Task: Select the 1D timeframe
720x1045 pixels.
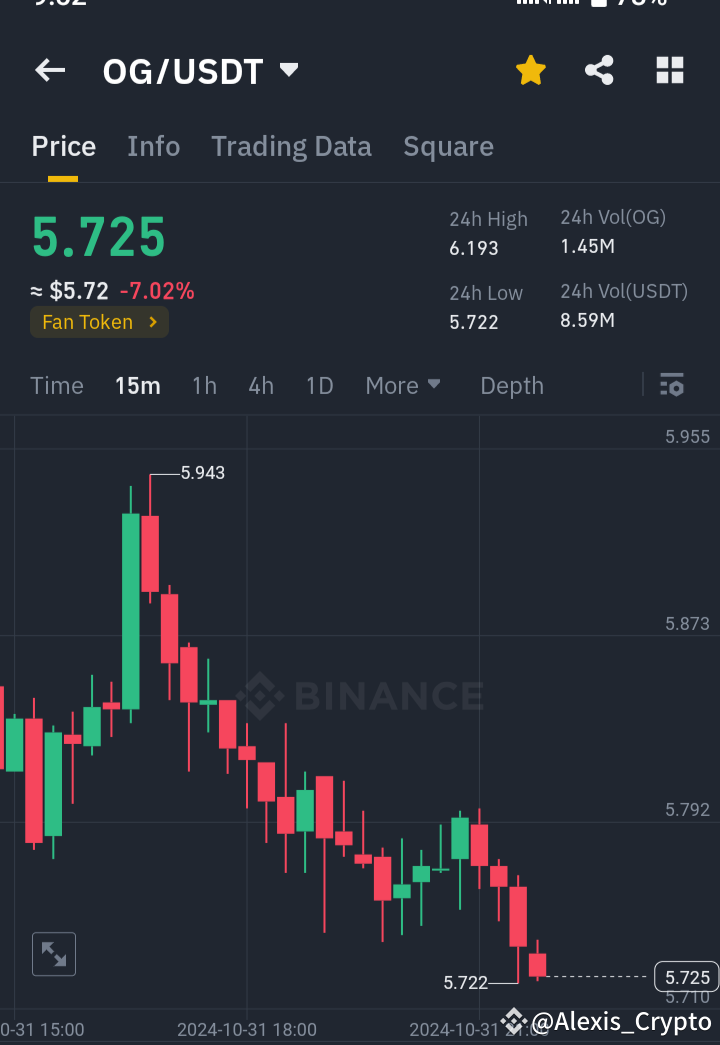Action: pyautogui.click(x=319, y=385)
